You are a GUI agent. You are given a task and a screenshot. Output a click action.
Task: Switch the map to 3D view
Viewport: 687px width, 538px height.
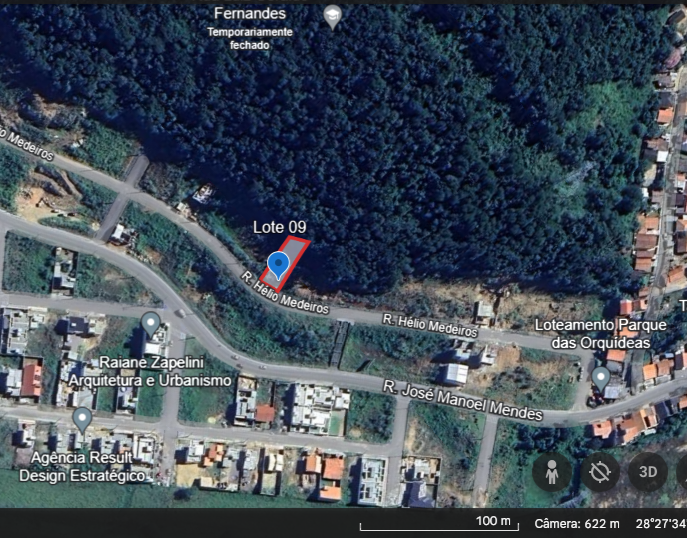tap(648, 472)
